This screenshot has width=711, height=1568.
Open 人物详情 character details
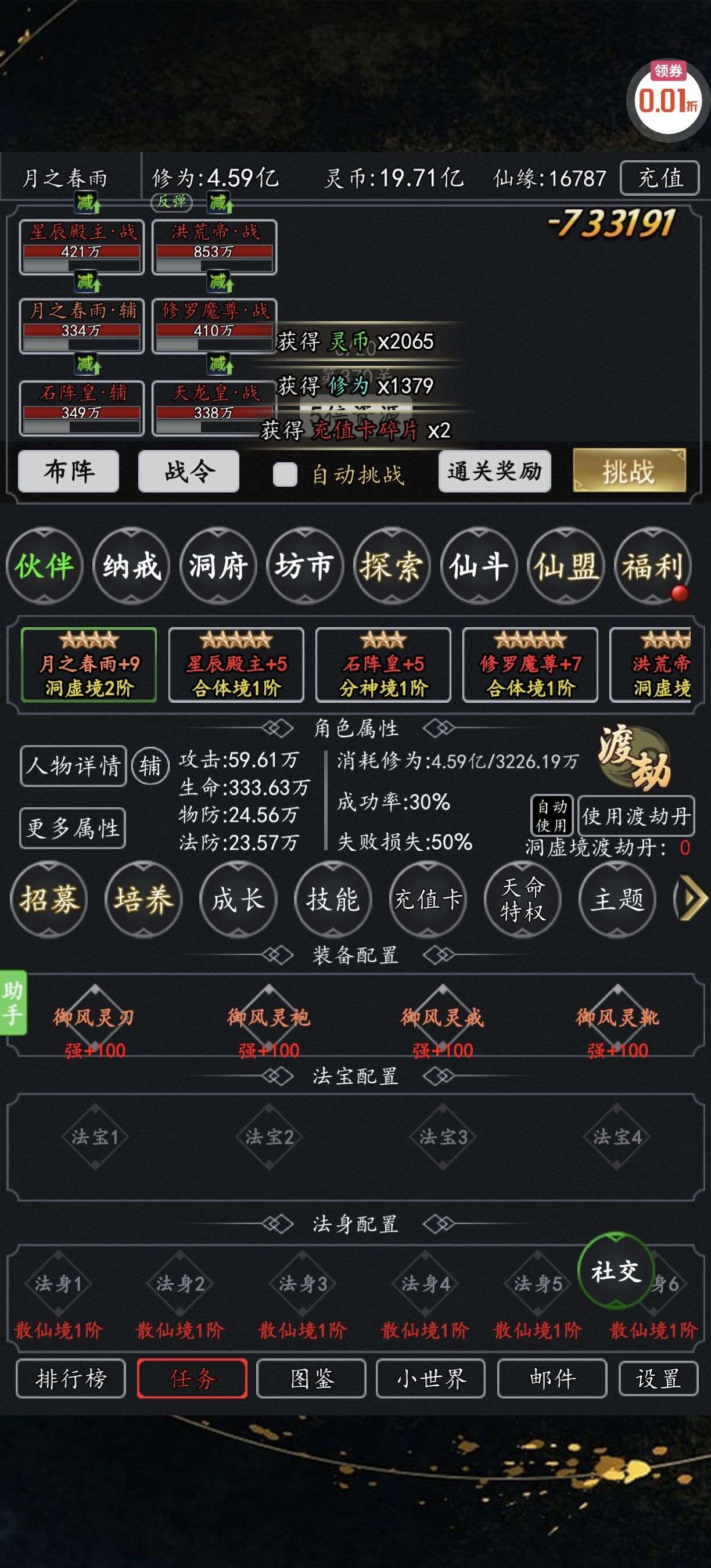[73, 766]
